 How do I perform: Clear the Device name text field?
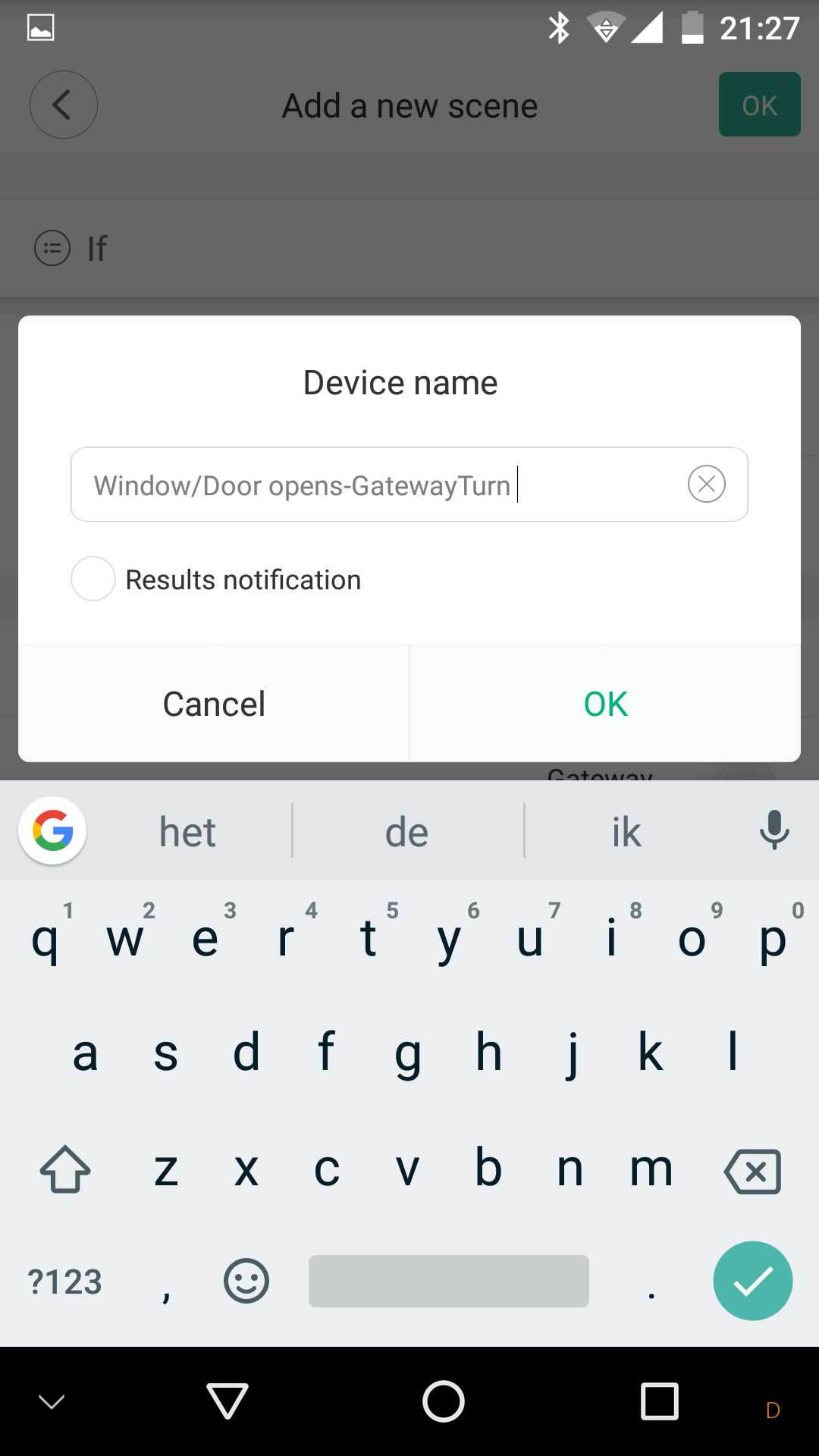tap(706, 484)
